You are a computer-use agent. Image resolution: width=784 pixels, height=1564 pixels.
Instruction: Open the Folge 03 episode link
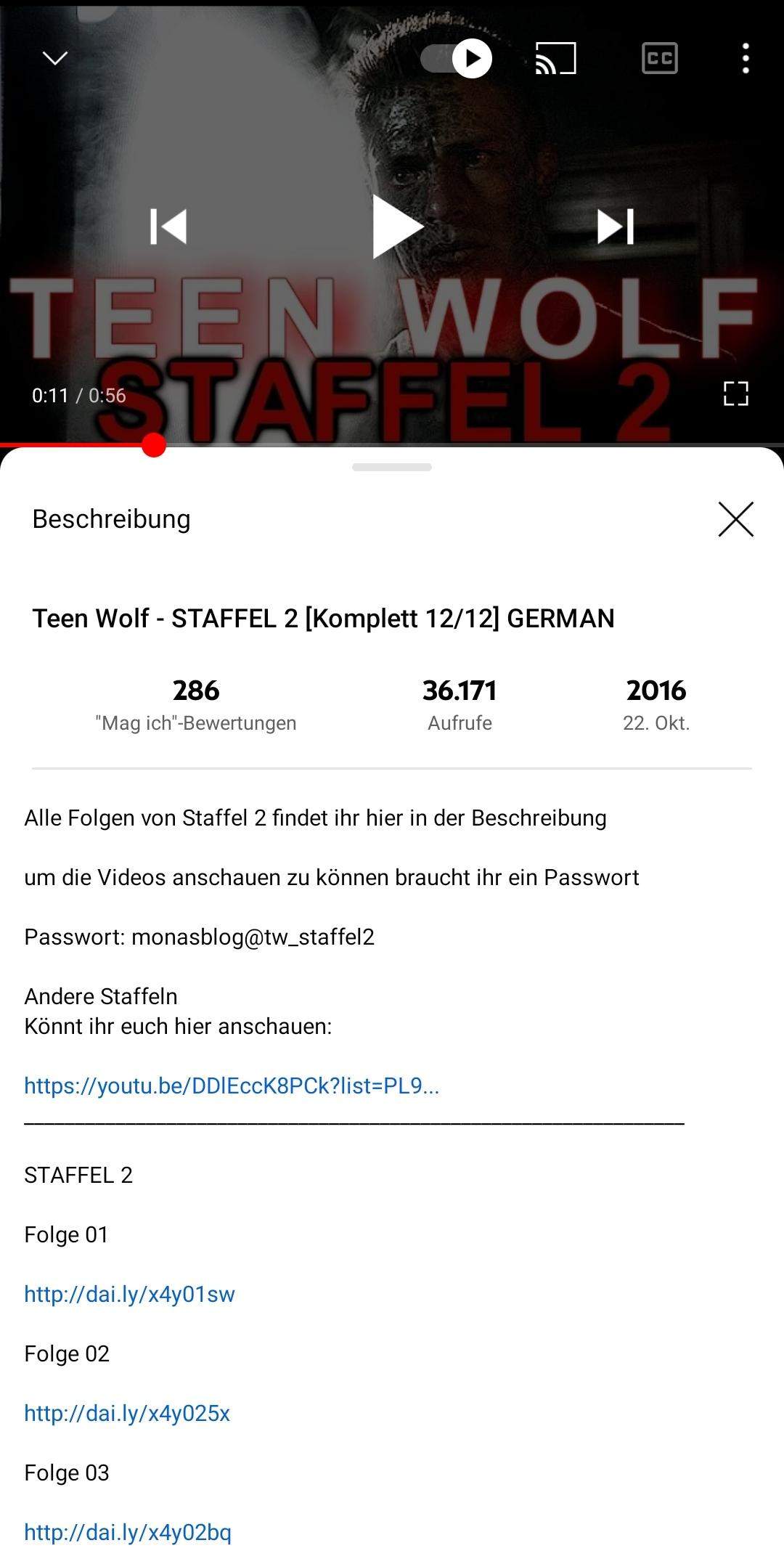[128, 1533]
